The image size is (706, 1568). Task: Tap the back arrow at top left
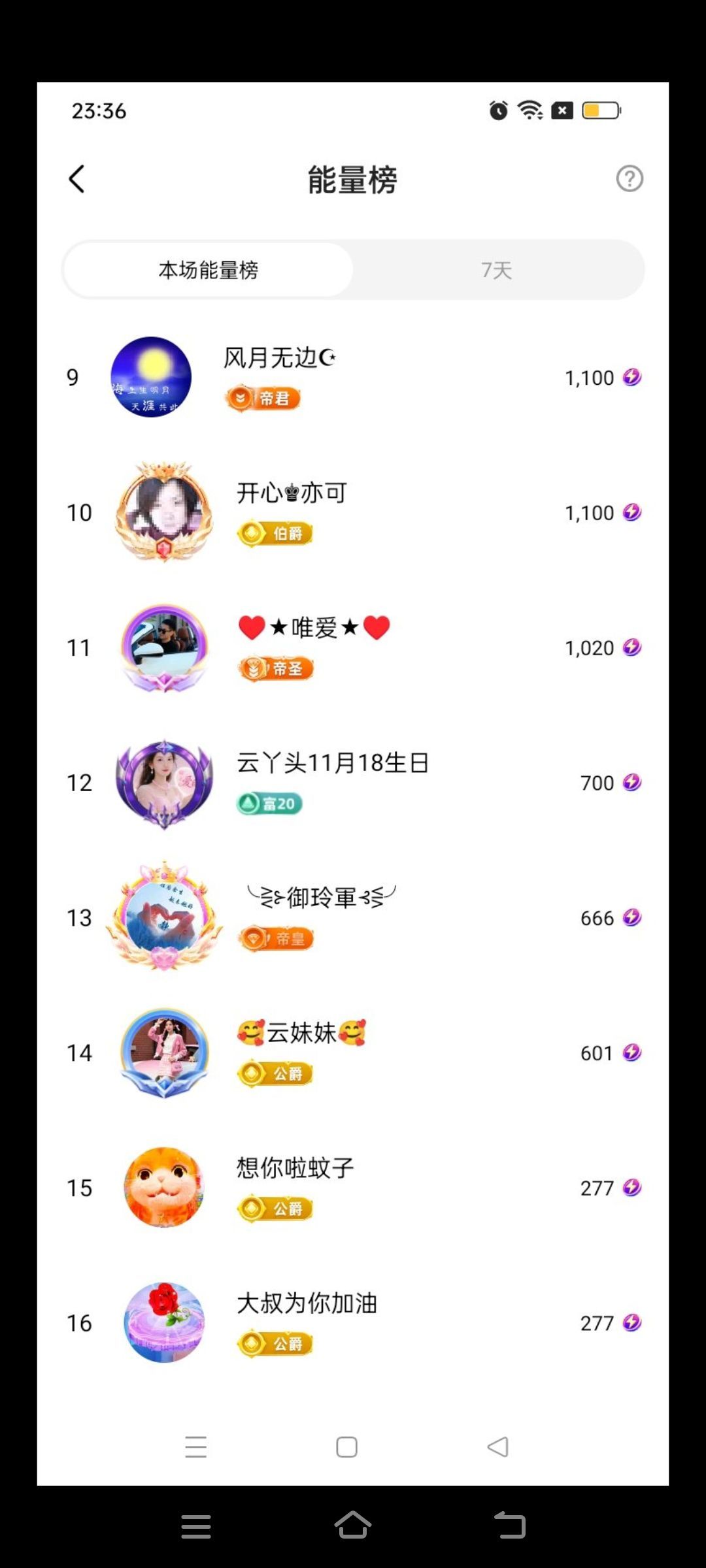(77, 178)
